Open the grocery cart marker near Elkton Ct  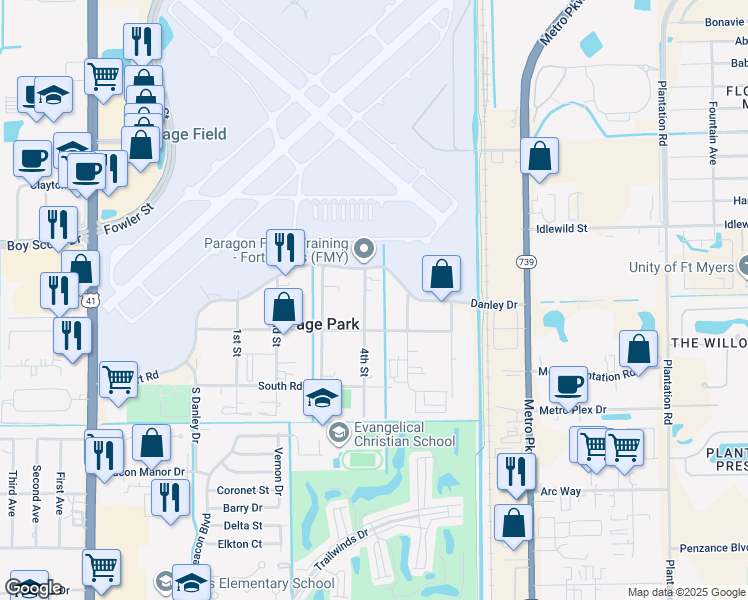point(102,568)
